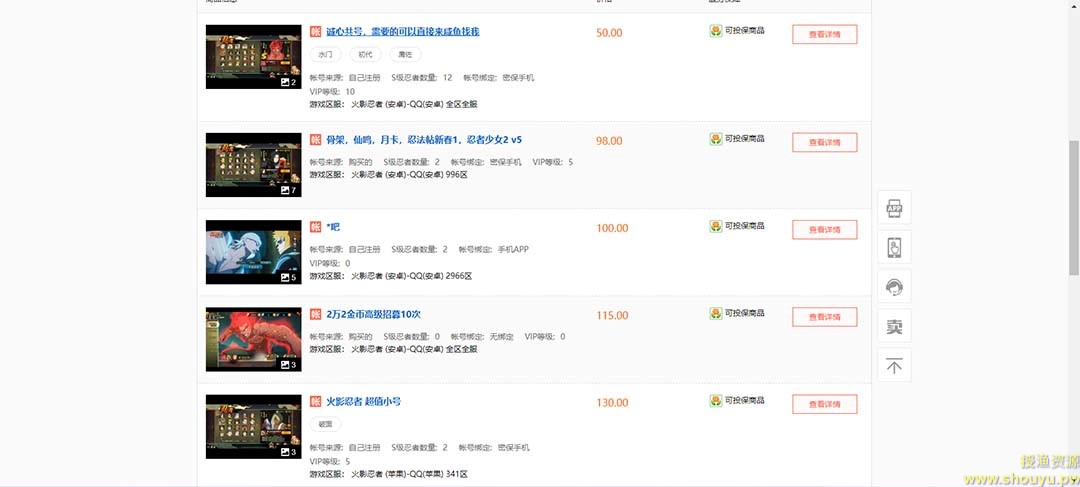Contact customer service via the headset icon
This screenshot has height=487, width=1080.
click(x=894, y=287)
